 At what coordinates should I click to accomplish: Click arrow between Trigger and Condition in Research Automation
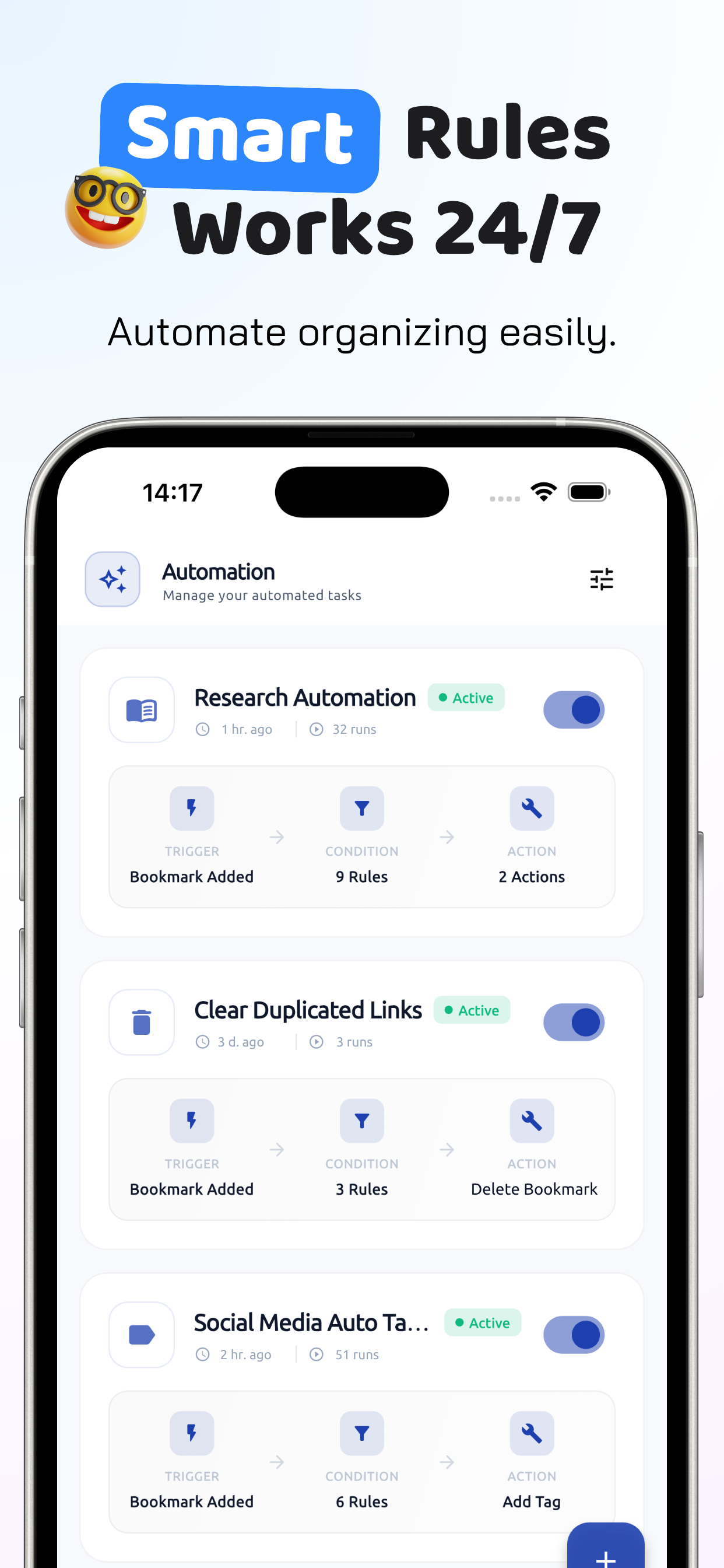point(276,838)
